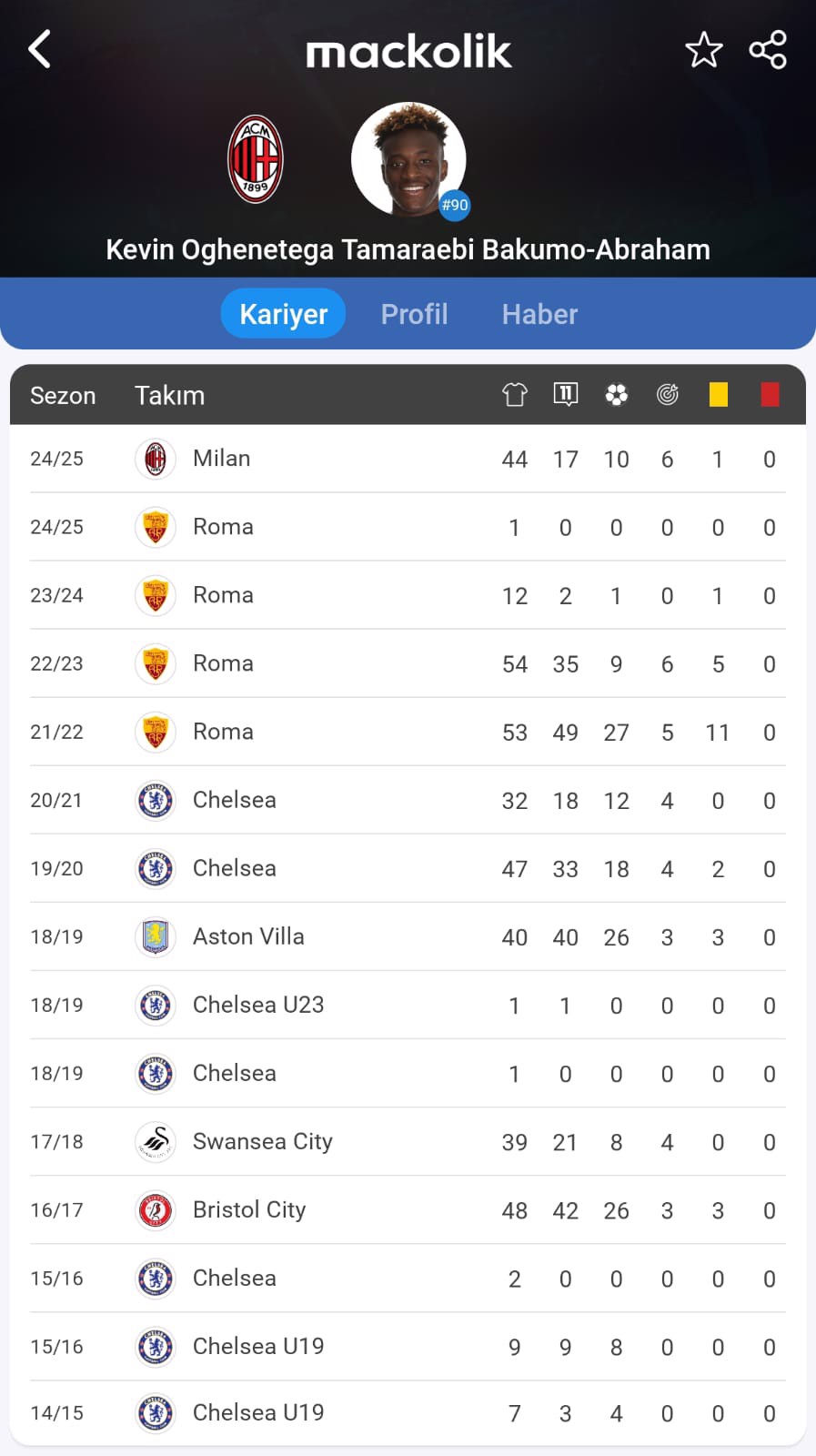Image resolution: width=816 pixels, height=1456 pixels.
Task: Open the 14/15 Chelsea U19 row
Action: [x=408, y=1413]
